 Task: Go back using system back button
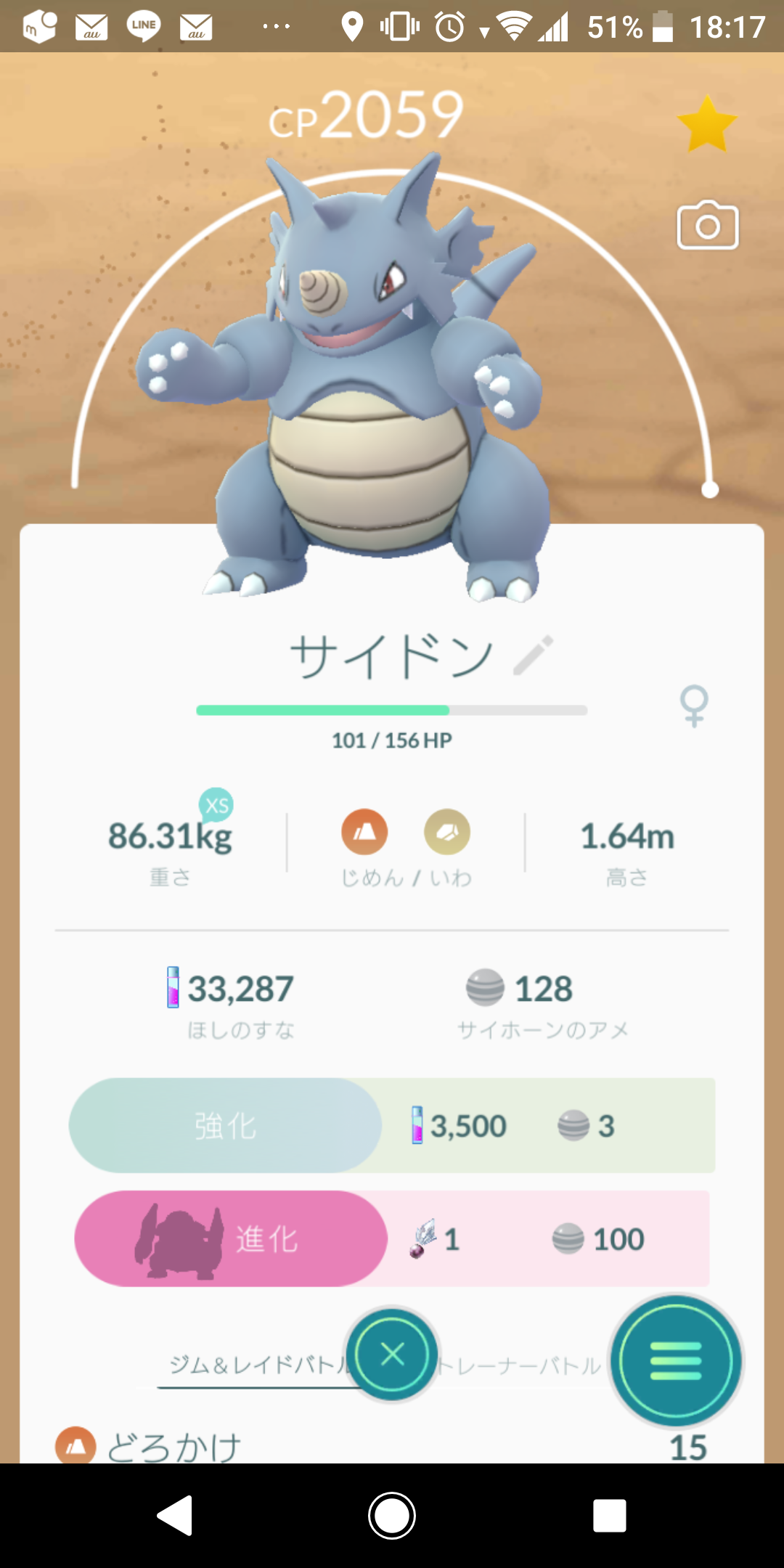point(175,1516)
